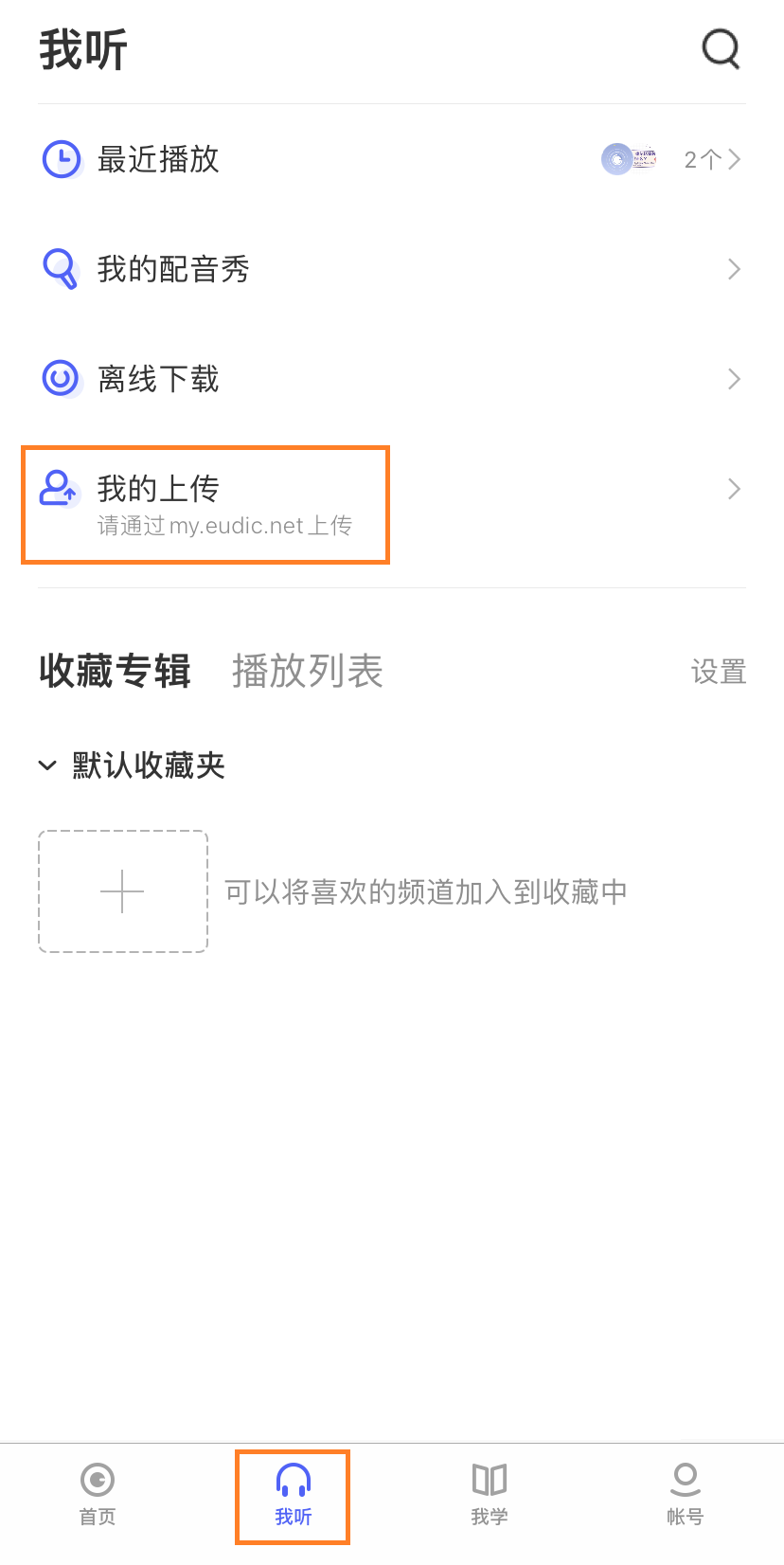Switch to 播放列表 tab
The width and height of the screenshot is (784, 1565).
tap(308, 672)
